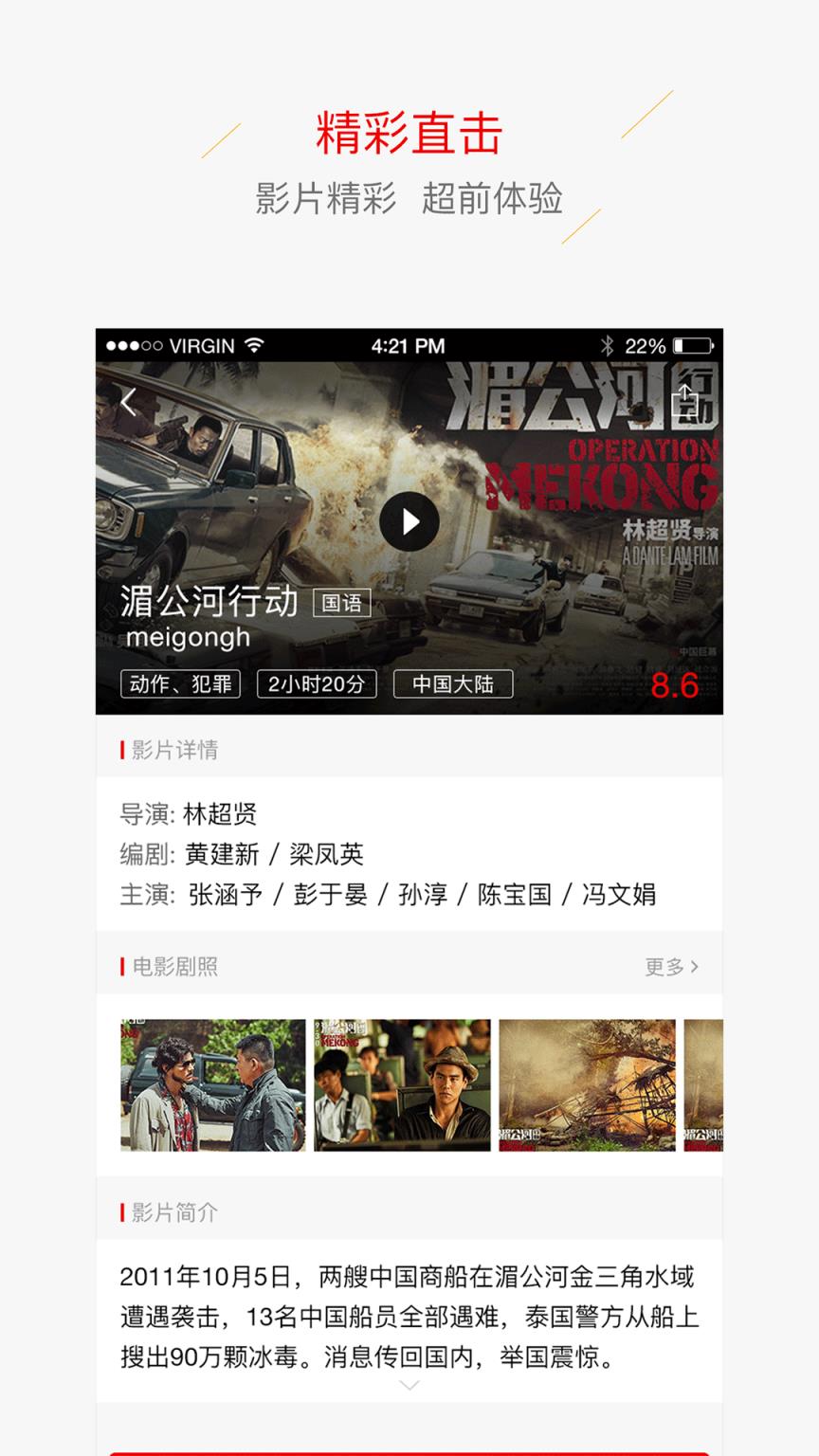Tap the Bluetooth icon in the status bar

608,346
